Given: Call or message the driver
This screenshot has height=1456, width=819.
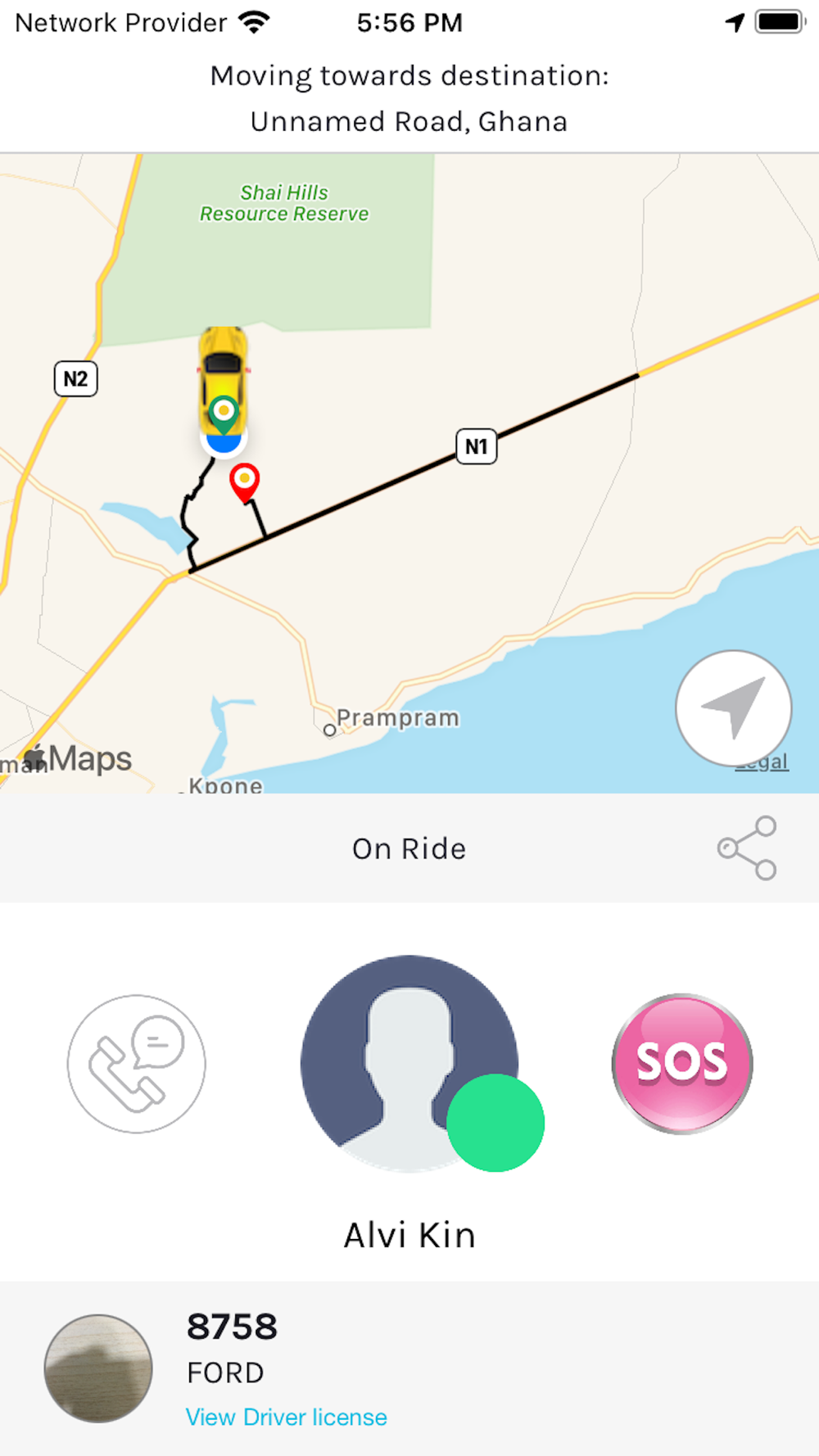Looking at the screenshot, I should 136,1064.
